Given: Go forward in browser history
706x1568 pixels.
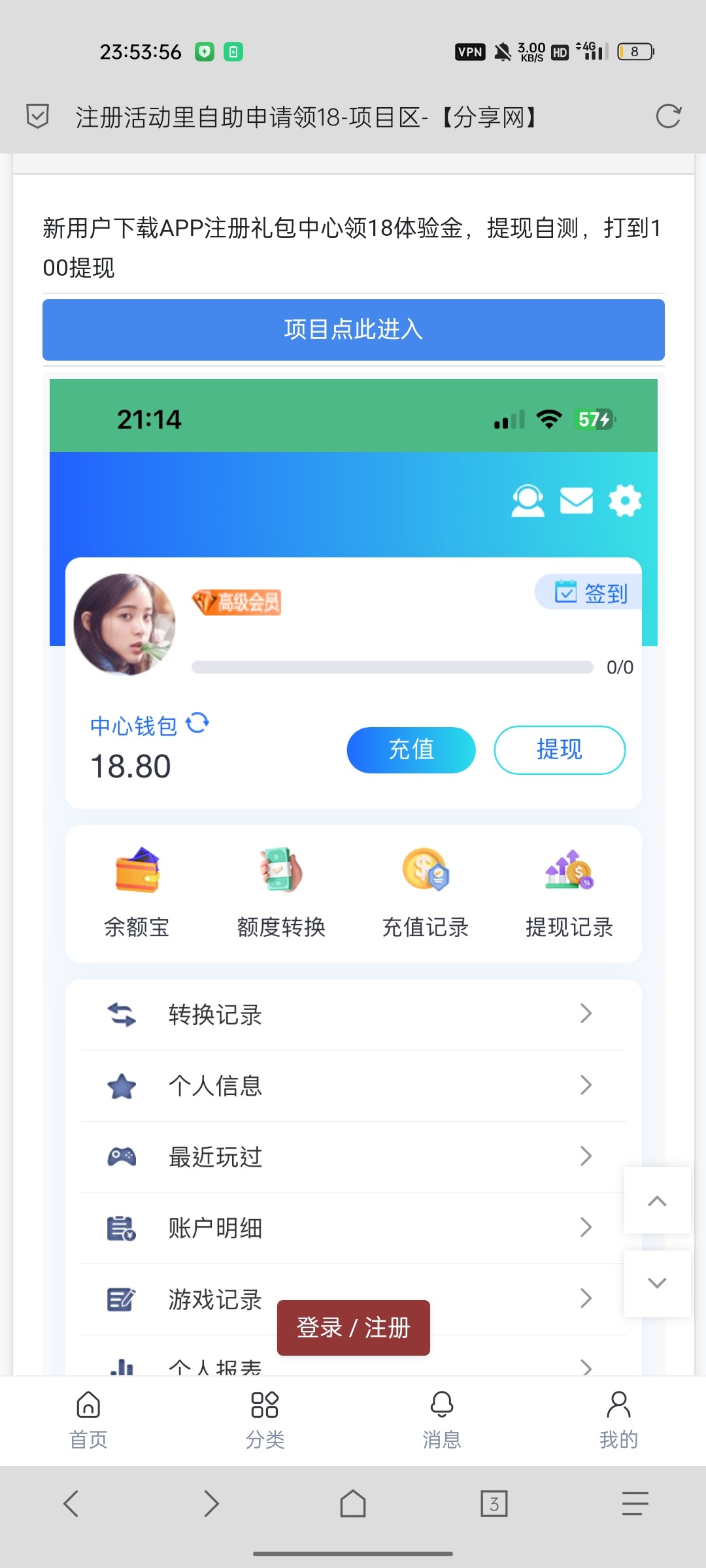Looking at the screenshot, I should 211,1503.
